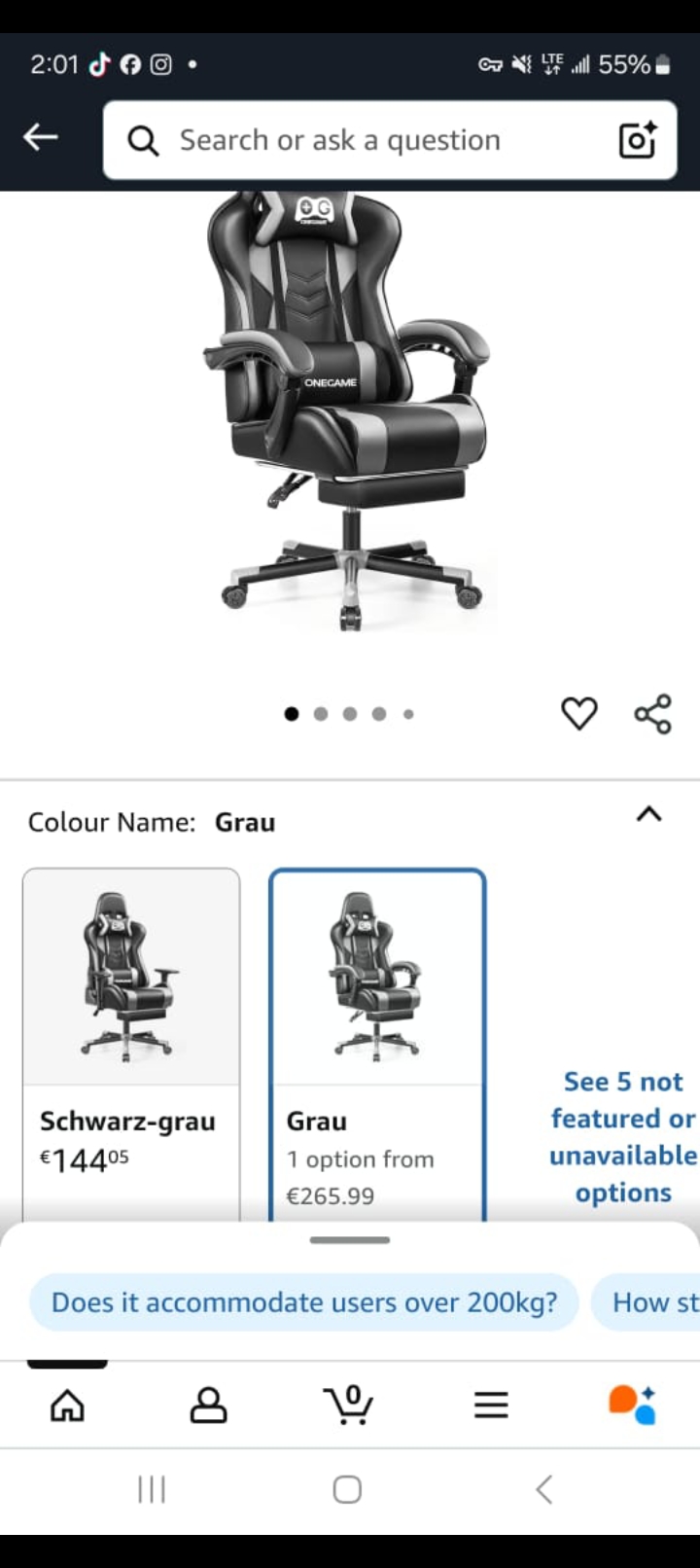Open the Rufus AI assistant icon
This screenshot has width=700, height=1568.
click(x=631, y=1405)
